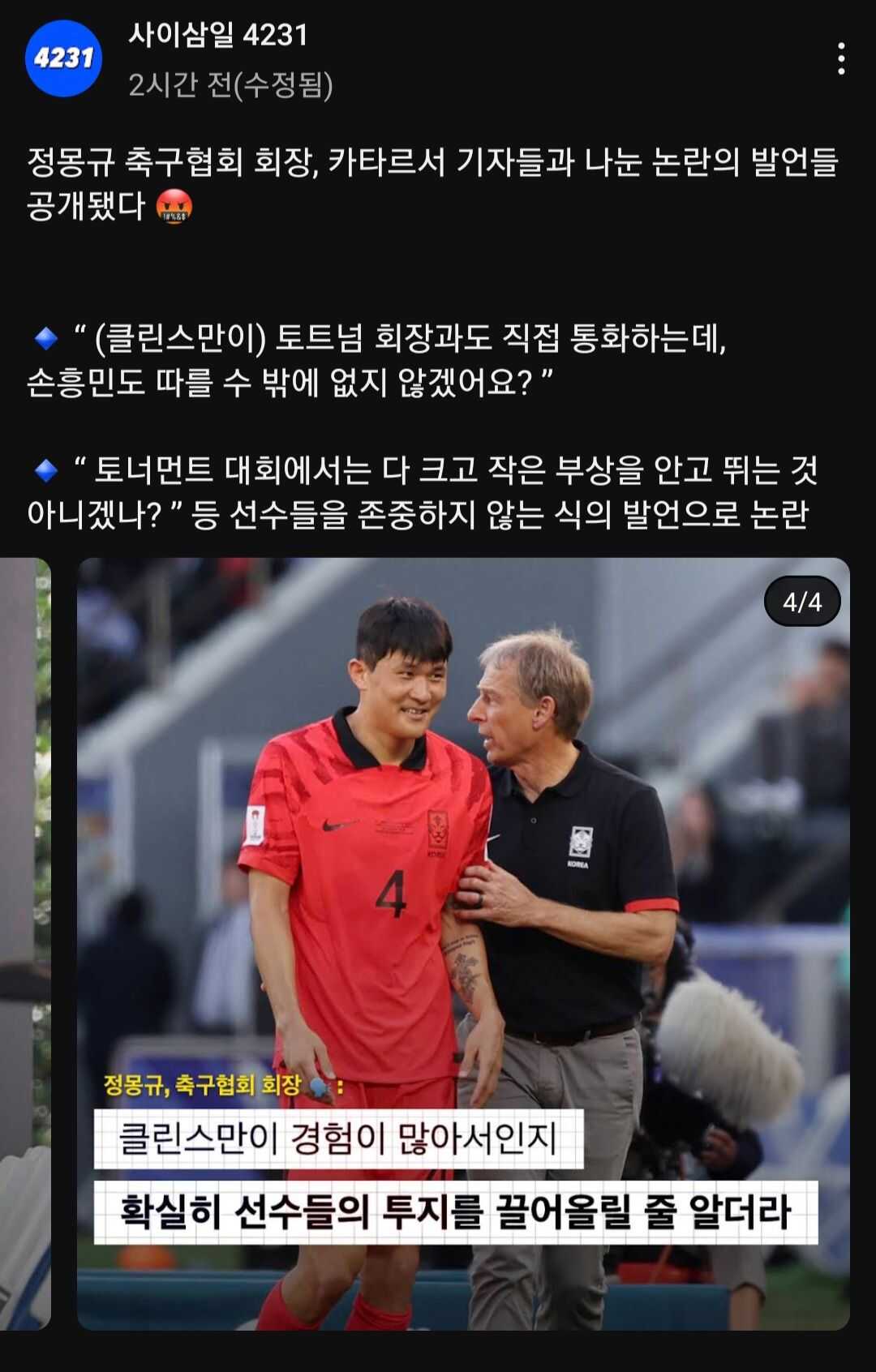Viewport: 876px width, 1372px height.
Task: Open the 사이삼일 4231 channel name
Action: point(218,35)
